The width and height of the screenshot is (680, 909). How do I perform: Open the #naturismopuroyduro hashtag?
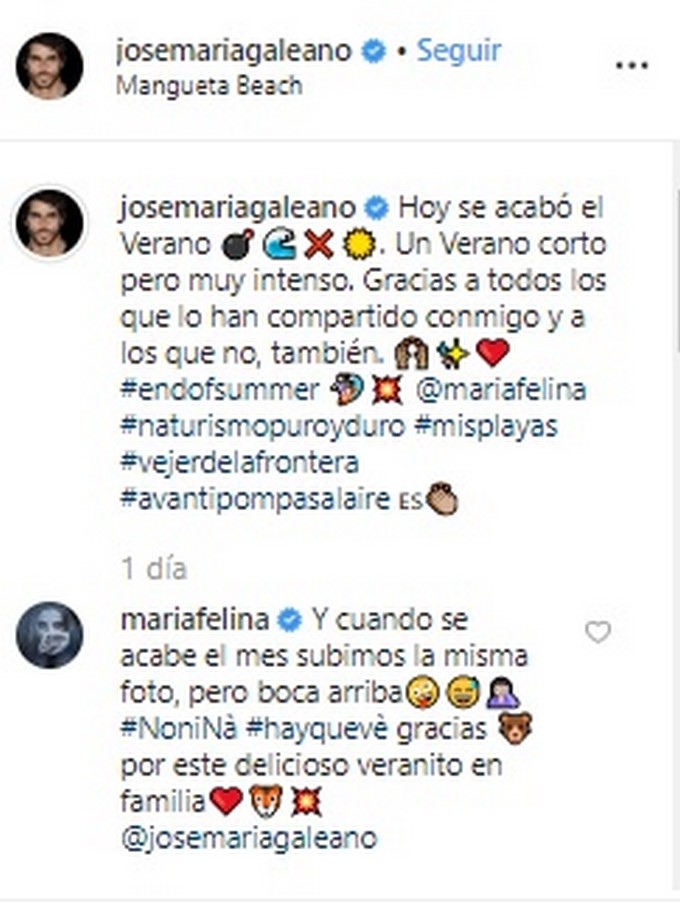tap(262, 426)
